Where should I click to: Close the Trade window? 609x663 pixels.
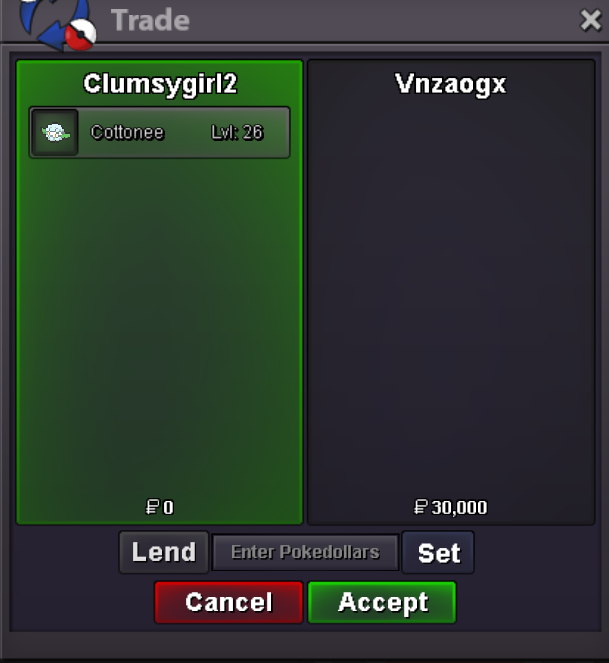coord(590,20)
